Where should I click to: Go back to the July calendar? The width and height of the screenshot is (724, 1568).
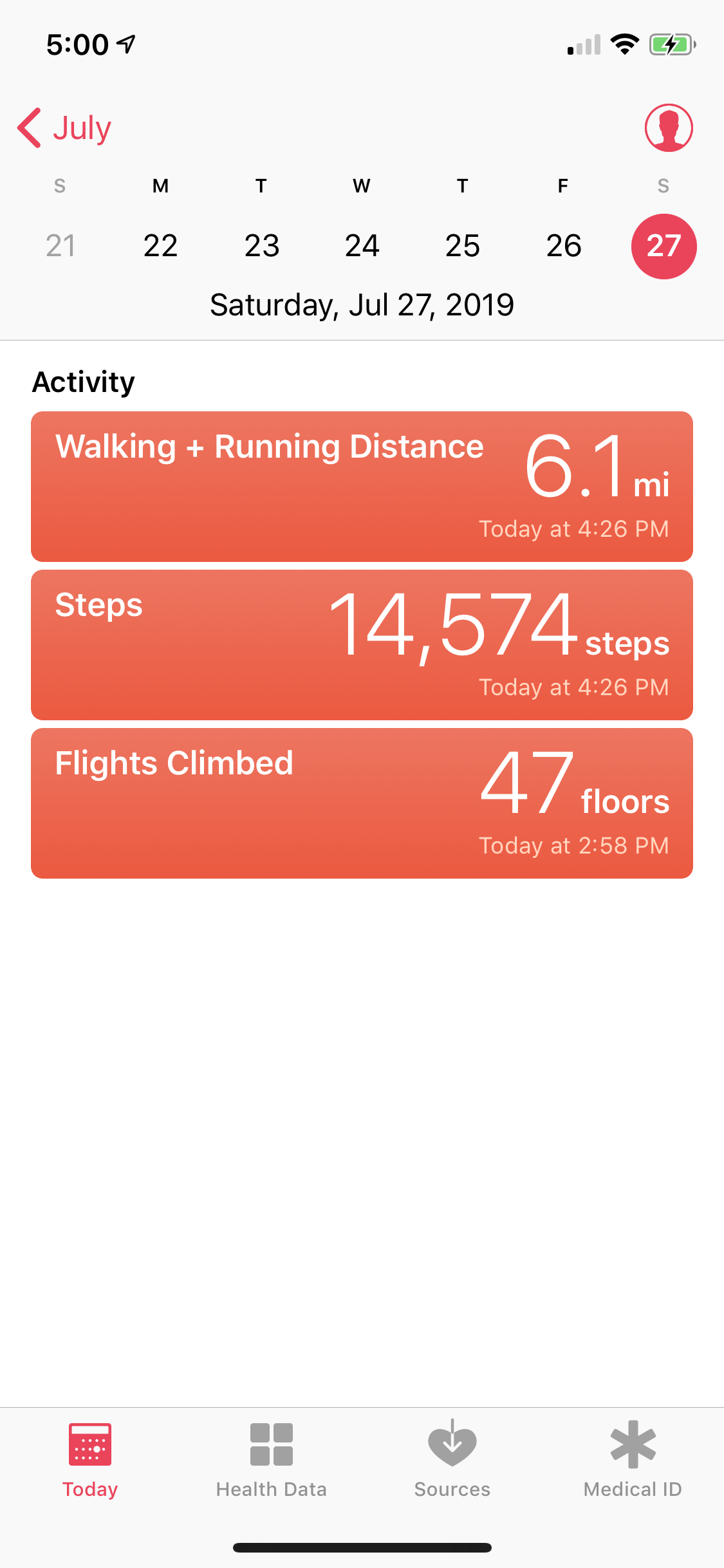click(64, 128)
